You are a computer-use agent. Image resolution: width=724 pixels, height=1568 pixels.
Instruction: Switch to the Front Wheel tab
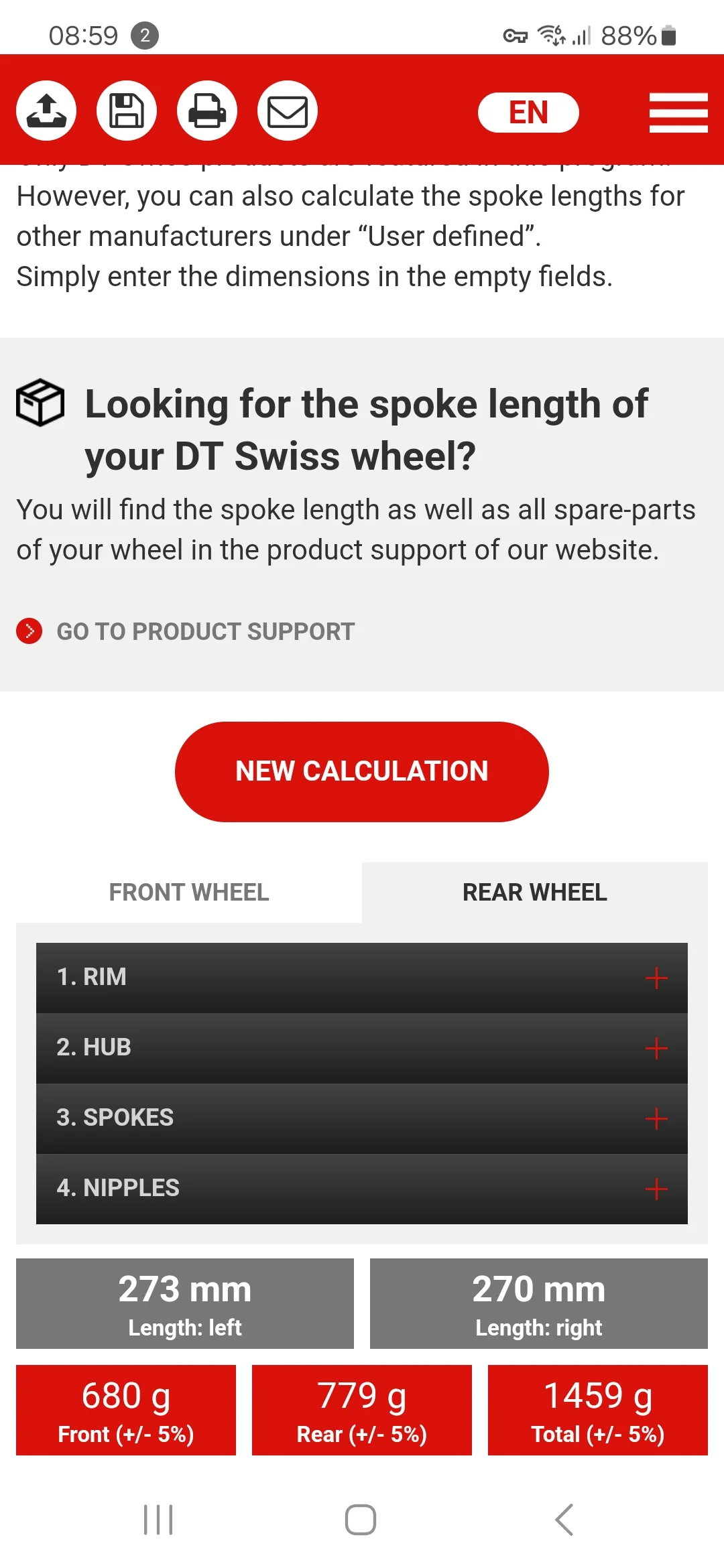pos(189,893)
